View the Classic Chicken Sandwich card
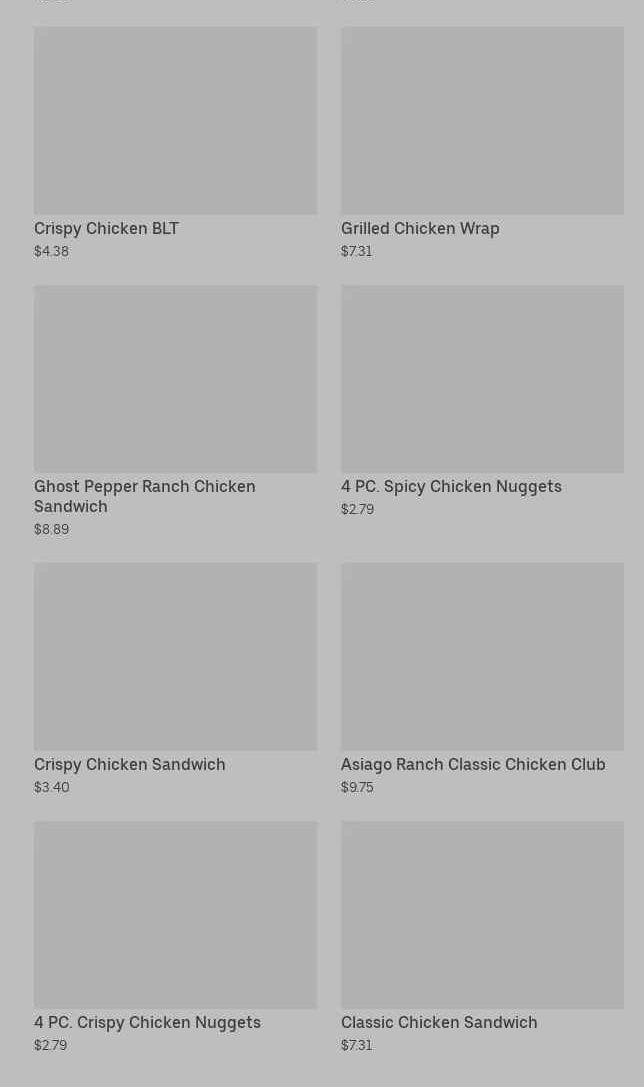 (482, 937)
